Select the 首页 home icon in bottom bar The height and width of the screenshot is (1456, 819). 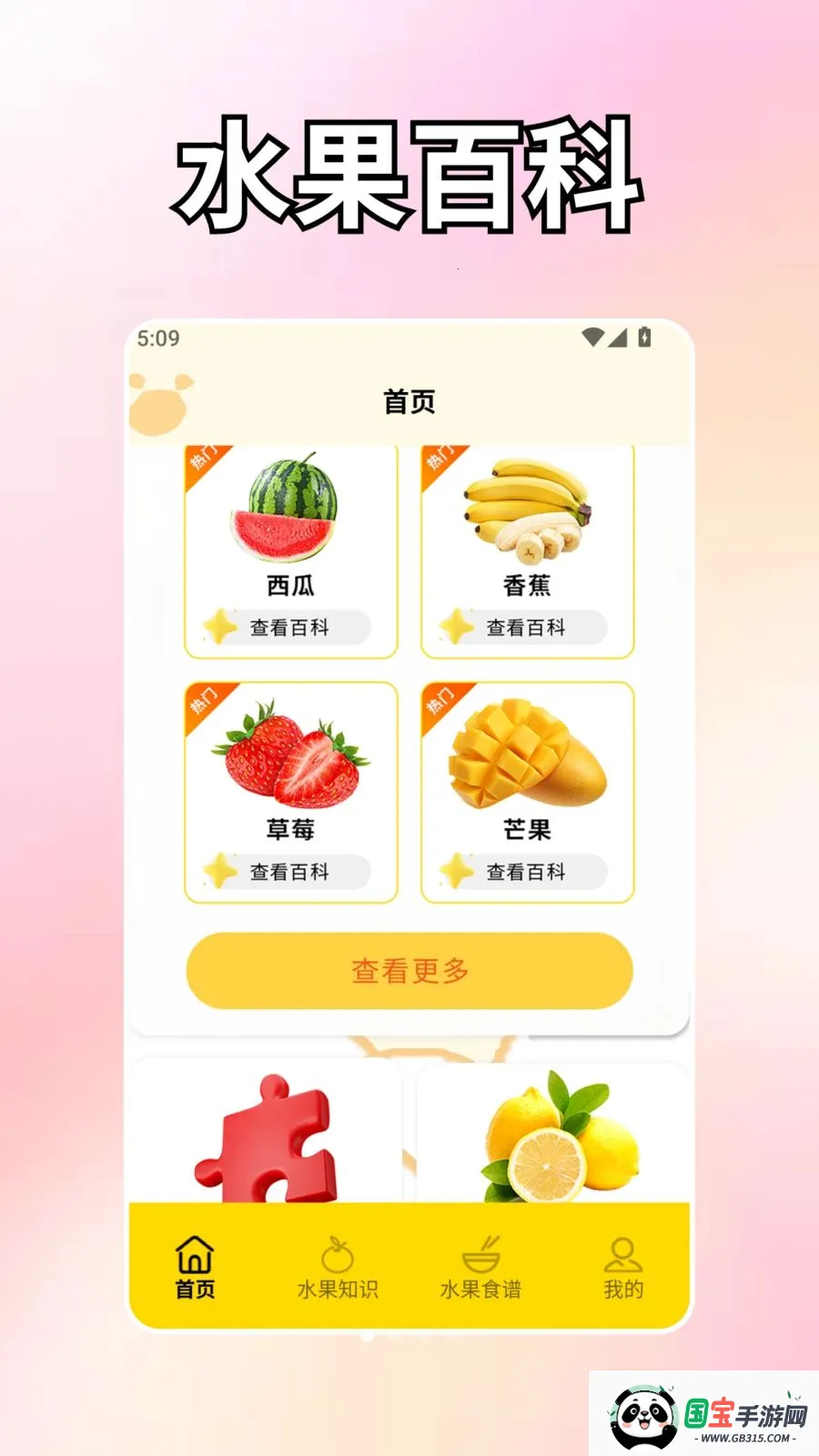coord(193,1256)
